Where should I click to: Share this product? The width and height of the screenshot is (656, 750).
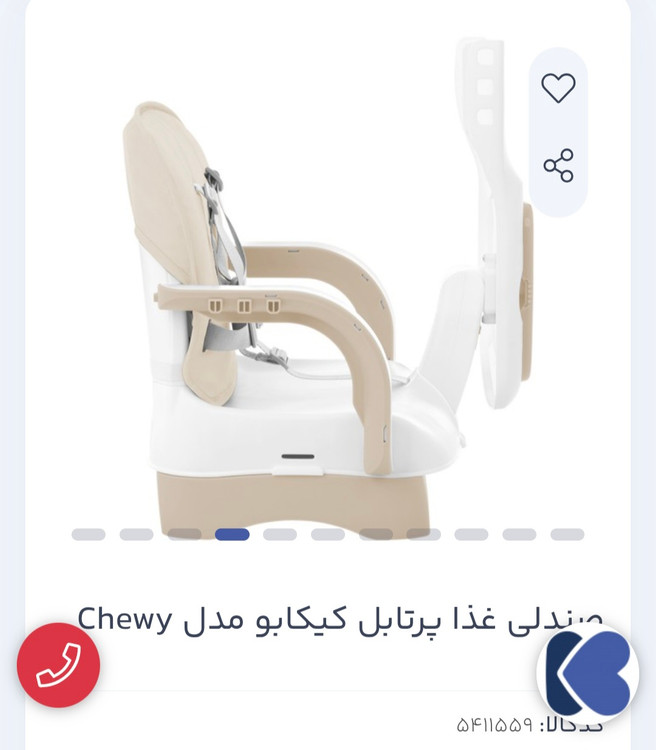(558, 165)
